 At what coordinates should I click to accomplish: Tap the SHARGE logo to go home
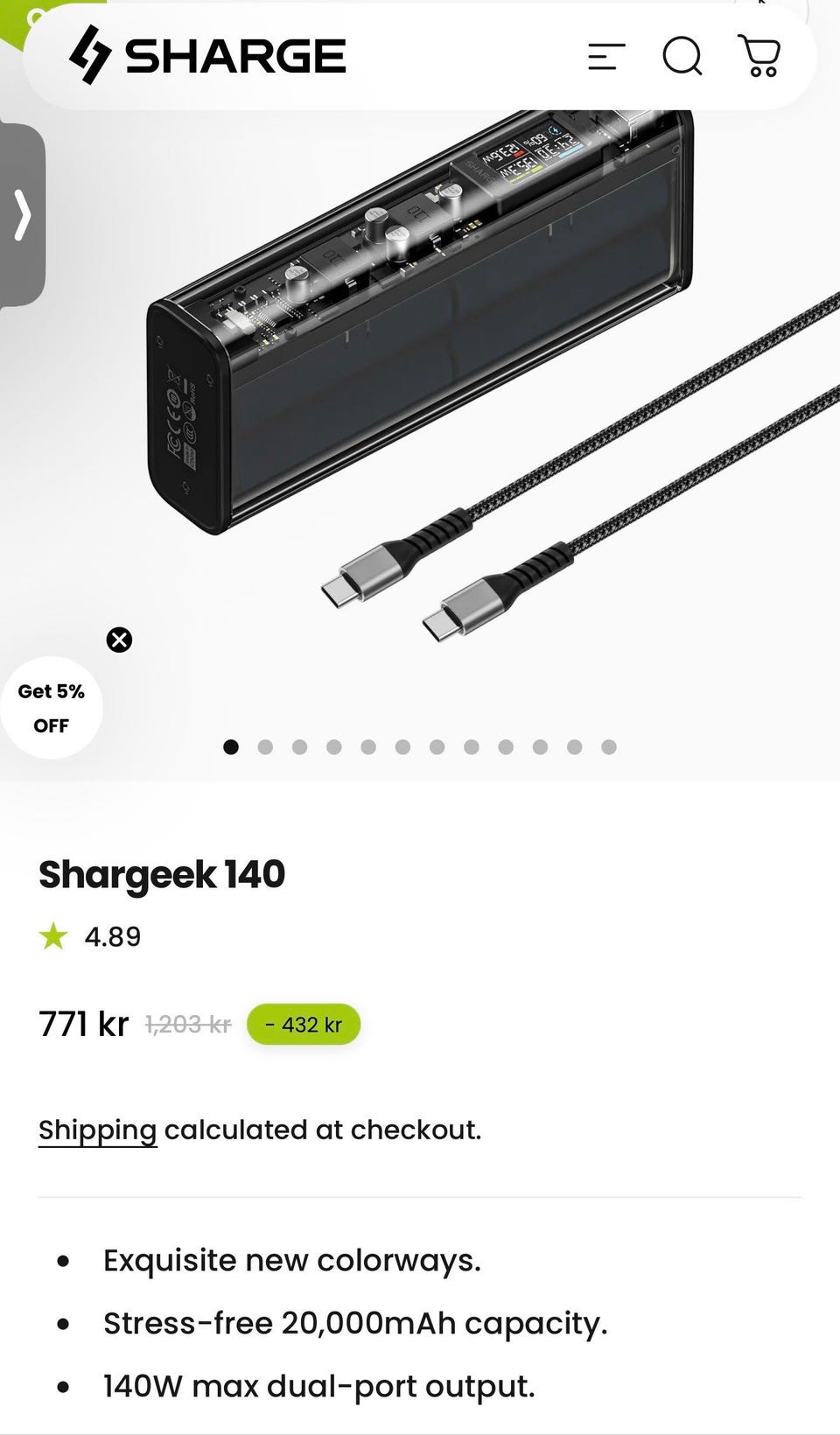(x=207, y=55)
